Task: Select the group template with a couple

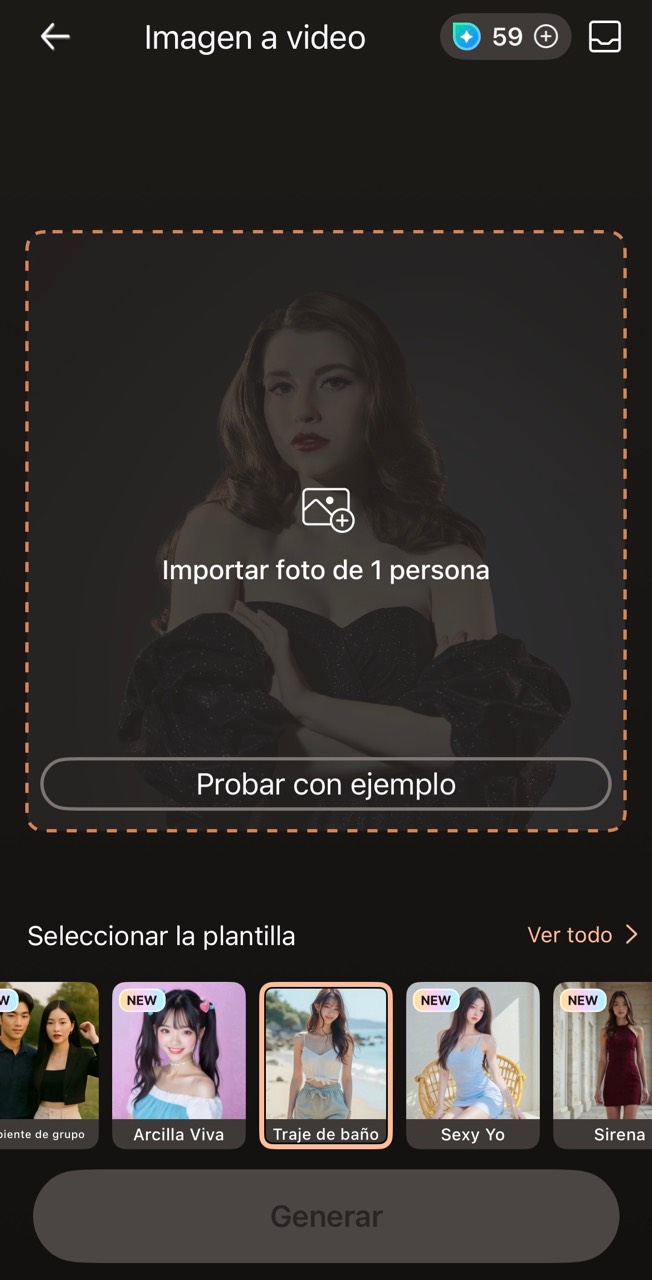Action: point(48,1064)
